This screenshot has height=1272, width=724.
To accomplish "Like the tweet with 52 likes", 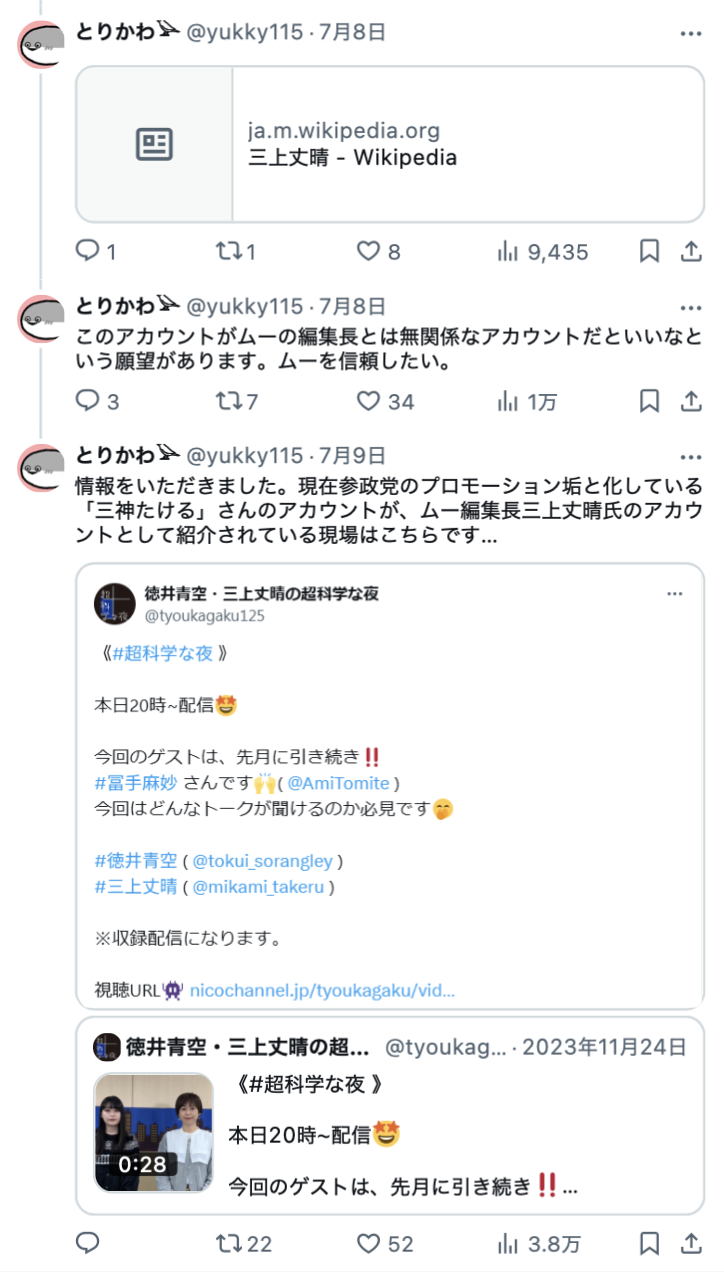I will pyautogui.click(x=386, y=1244).
